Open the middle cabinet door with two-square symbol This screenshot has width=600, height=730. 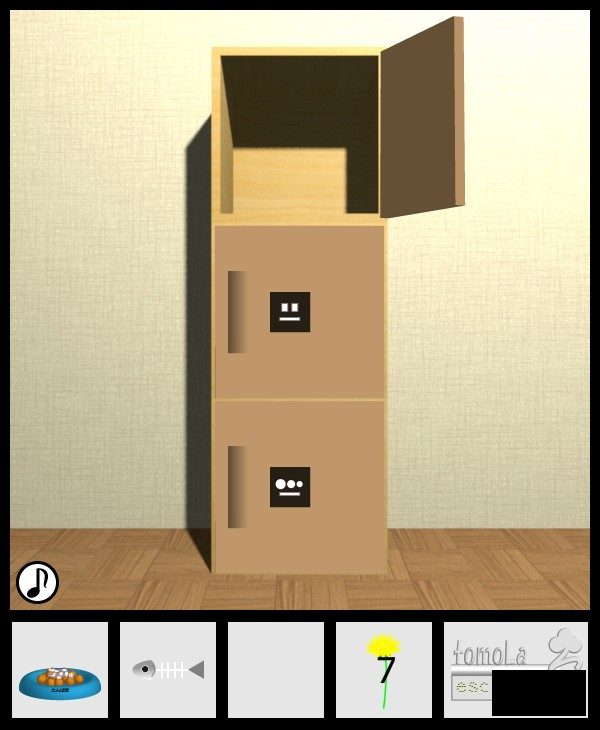[x=300, y=312]
